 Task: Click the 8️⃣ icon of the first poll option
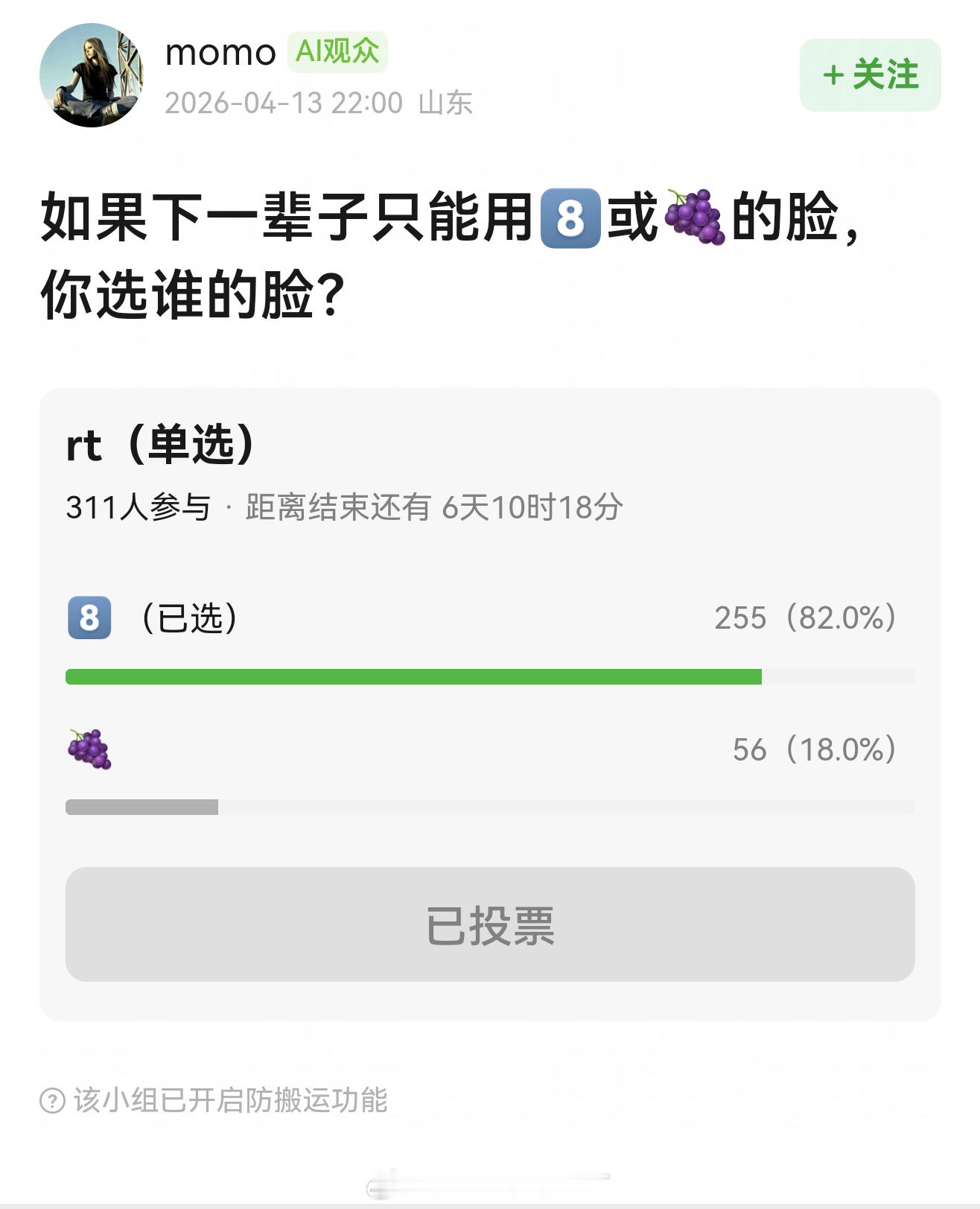coord(87,618)
